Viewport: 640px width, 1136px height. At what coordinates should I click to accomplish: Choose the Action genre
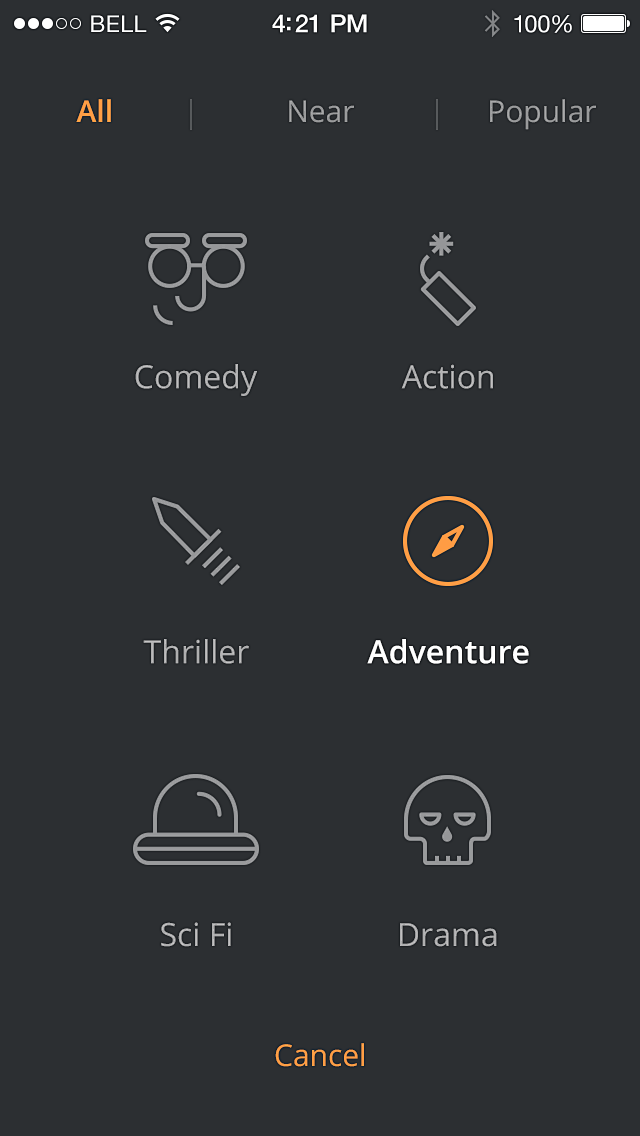[x=448, y=310]
